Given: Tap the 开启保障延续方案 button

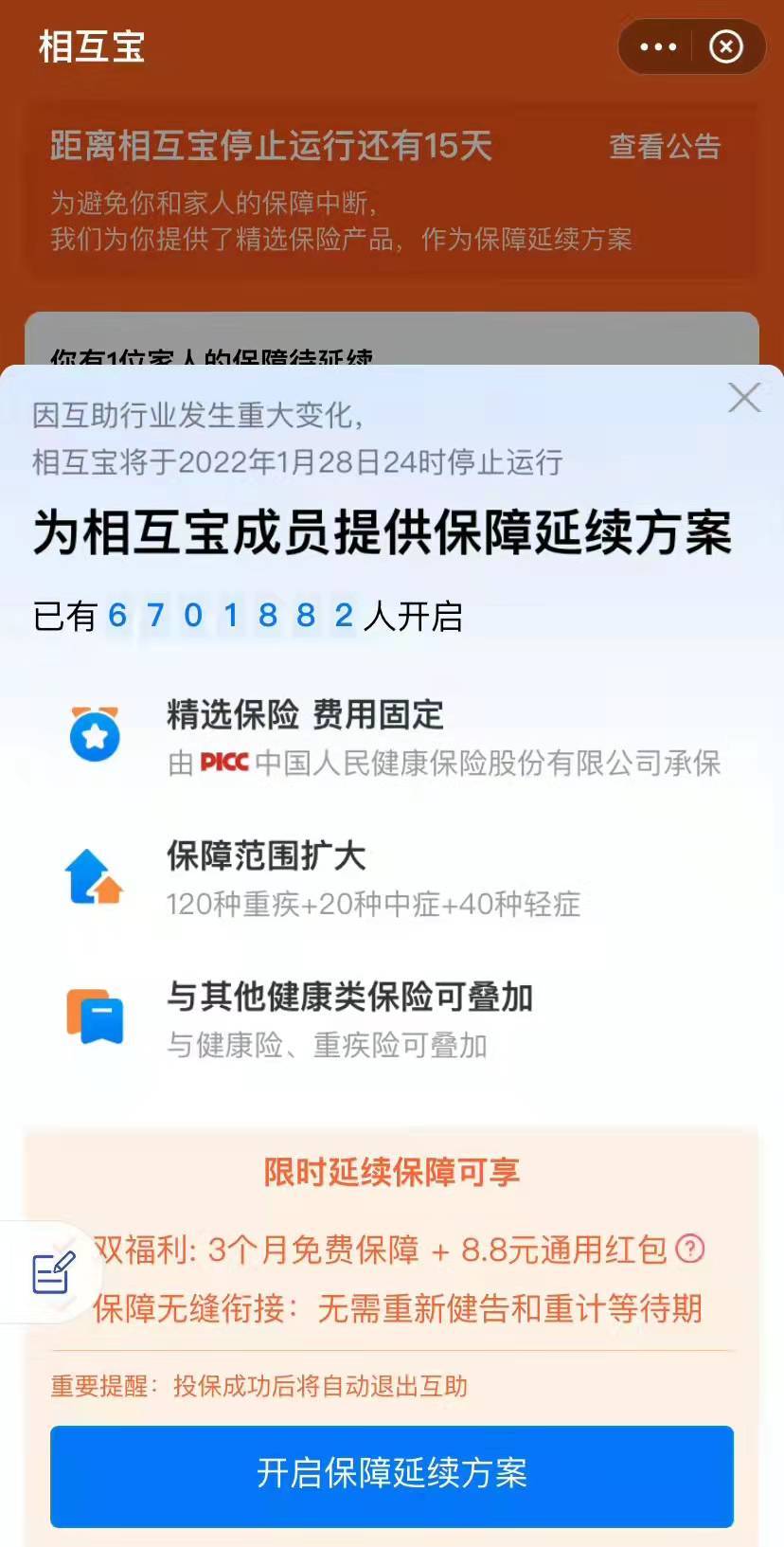Looking at the screenshot, I should click(392, 1474).
